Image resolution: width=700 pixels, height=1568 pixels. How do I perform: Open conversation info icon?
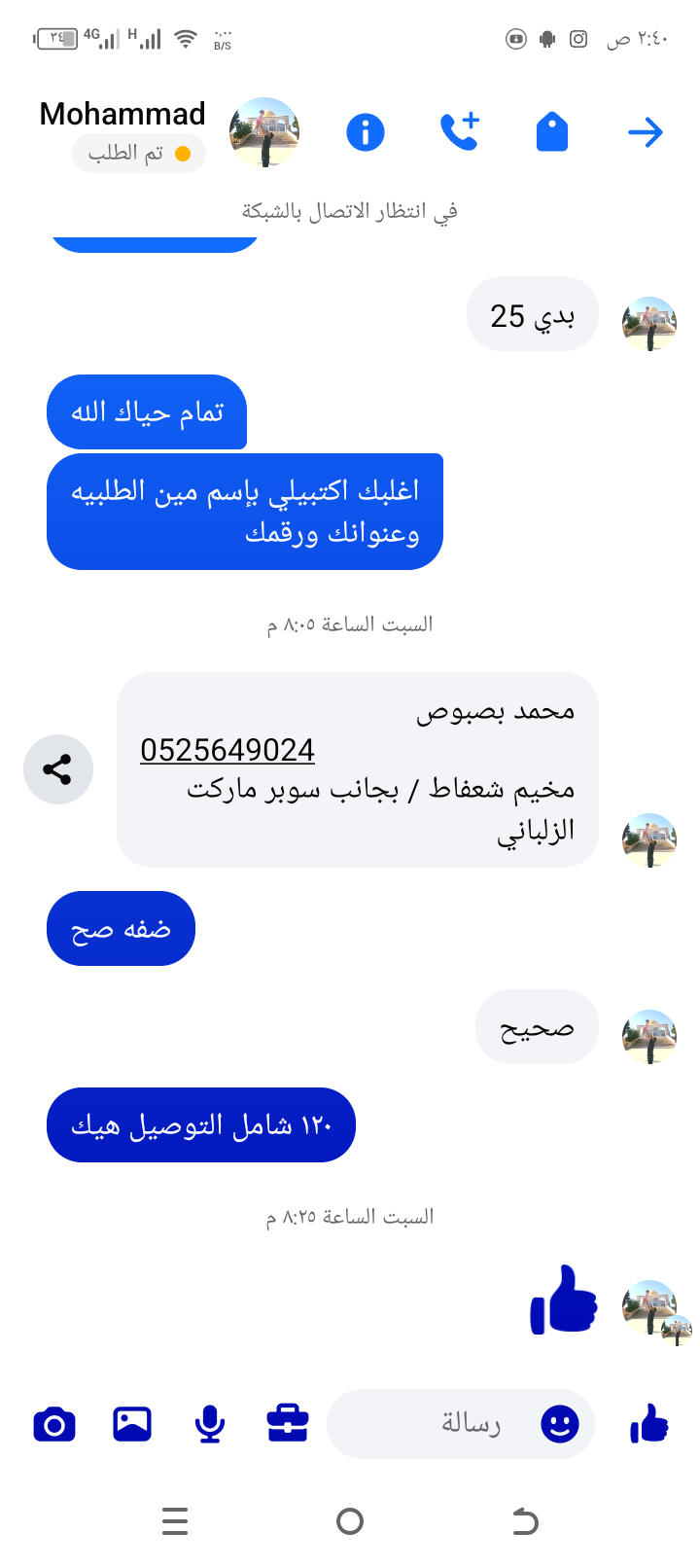click(x=366, y=132)
